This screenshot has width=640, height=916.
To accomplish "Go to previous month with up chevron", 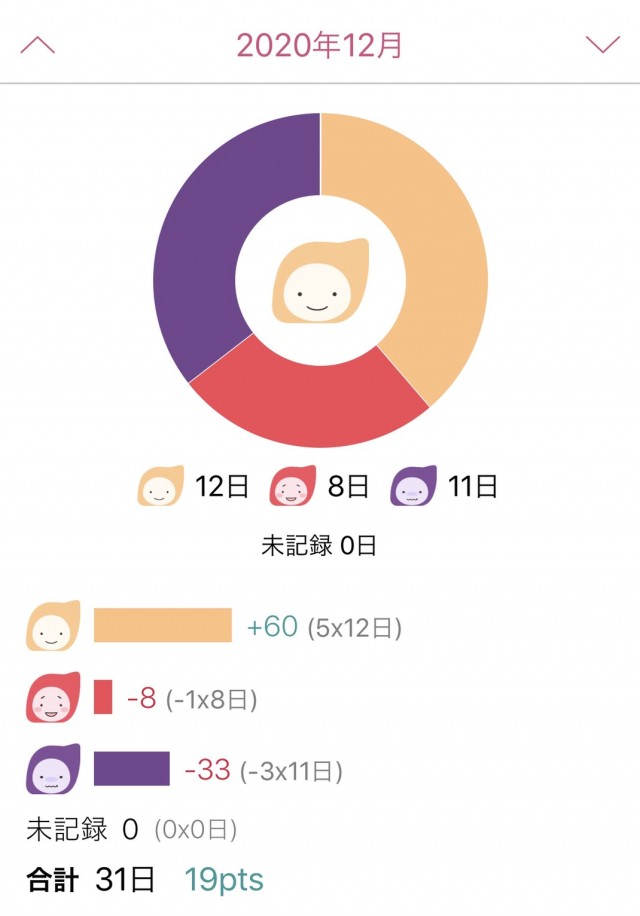I will click(x=38, y=45).
